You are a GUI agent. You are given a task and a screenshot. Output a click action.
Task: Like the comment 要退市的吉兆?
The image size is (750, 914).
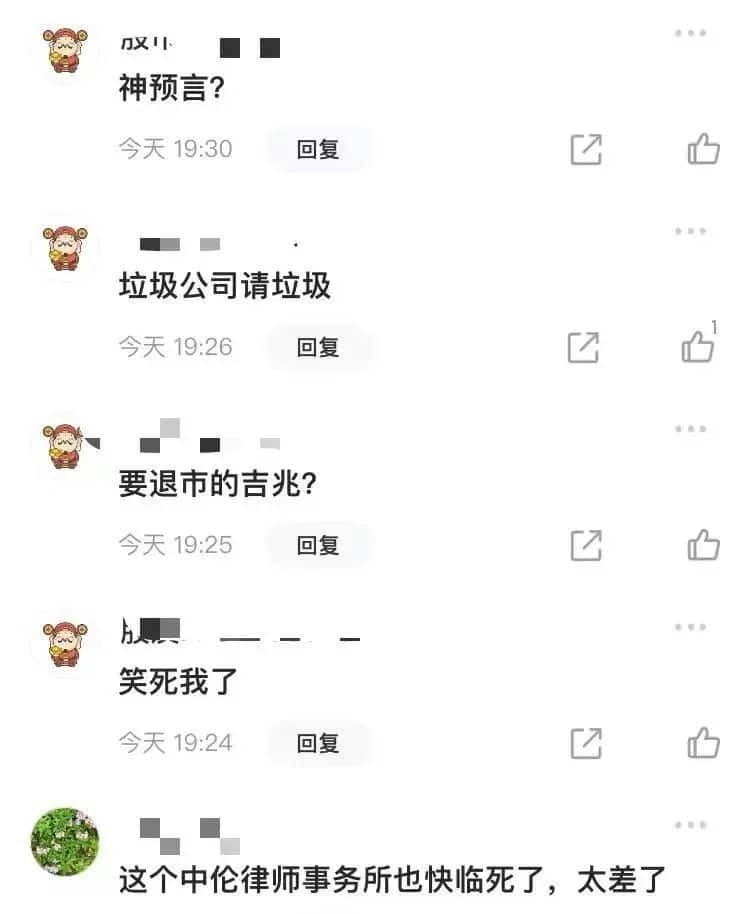[x=704, y=546]
